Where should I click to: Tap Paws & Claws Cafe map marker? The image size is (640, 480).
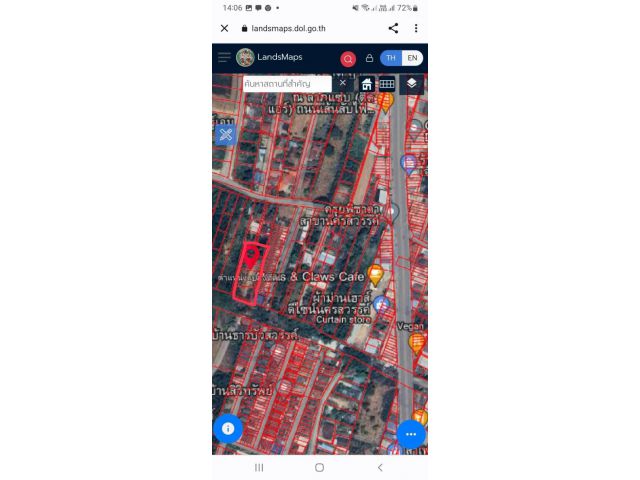375,273
